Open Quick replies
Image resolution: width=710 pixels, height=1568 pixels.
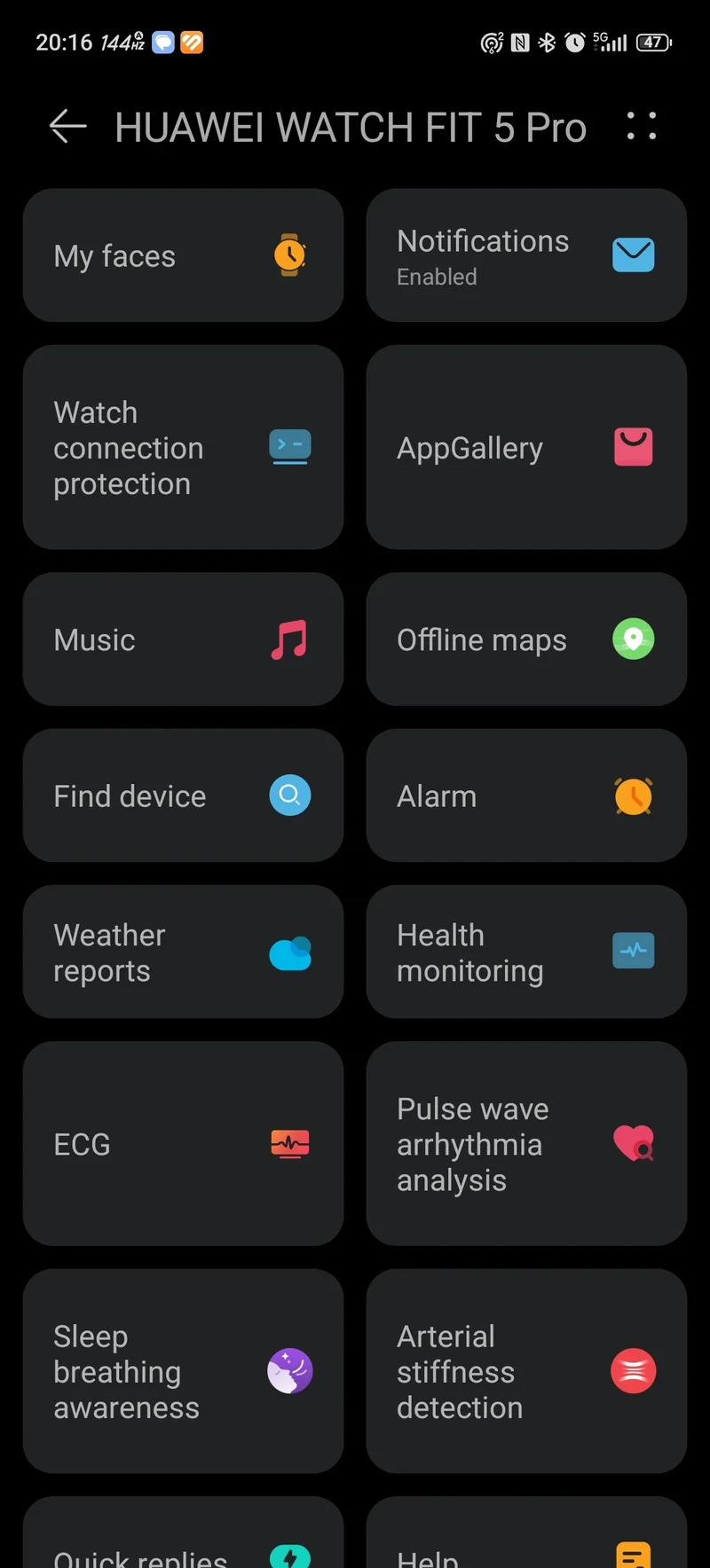(x=183, y=1533)
